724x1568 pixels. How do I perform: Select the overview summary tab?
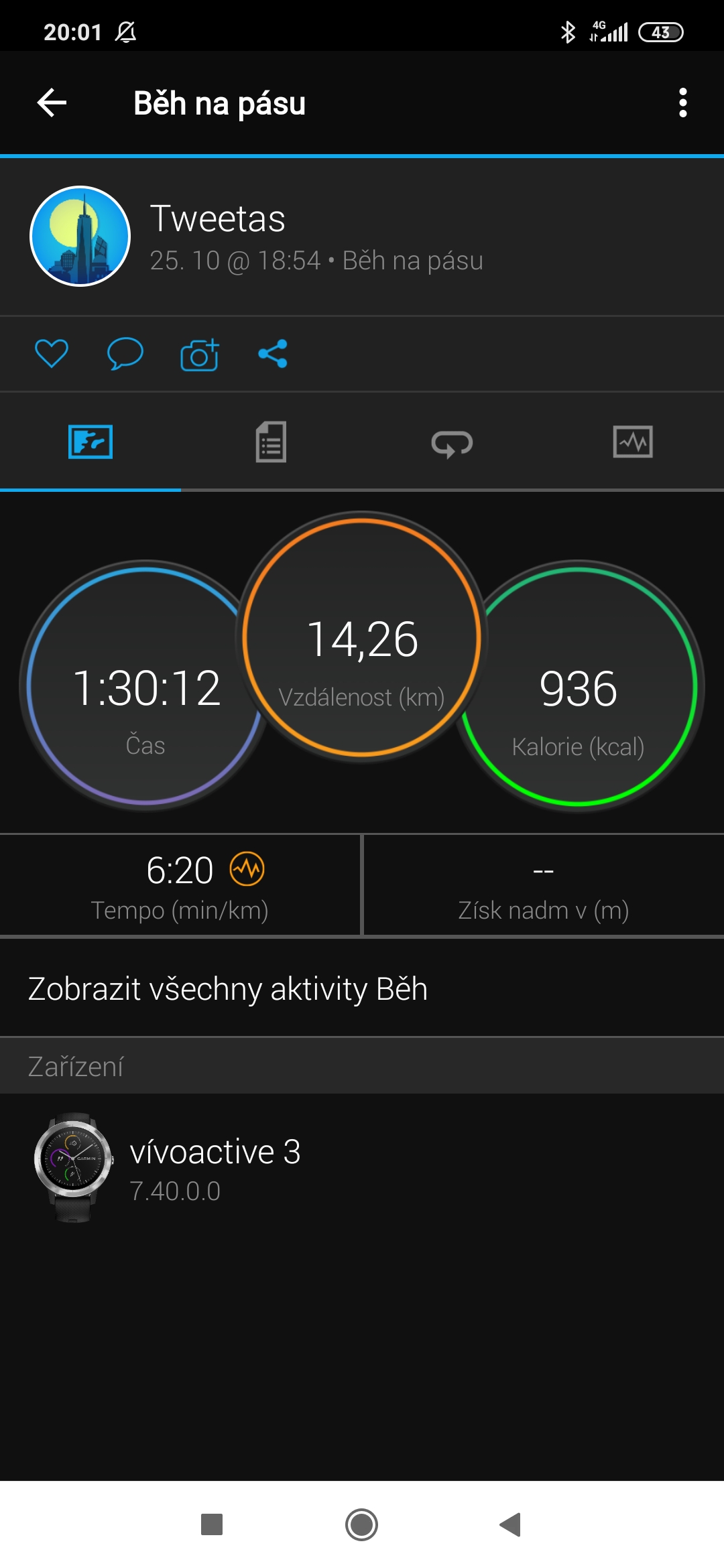click(x=90, y=442)
